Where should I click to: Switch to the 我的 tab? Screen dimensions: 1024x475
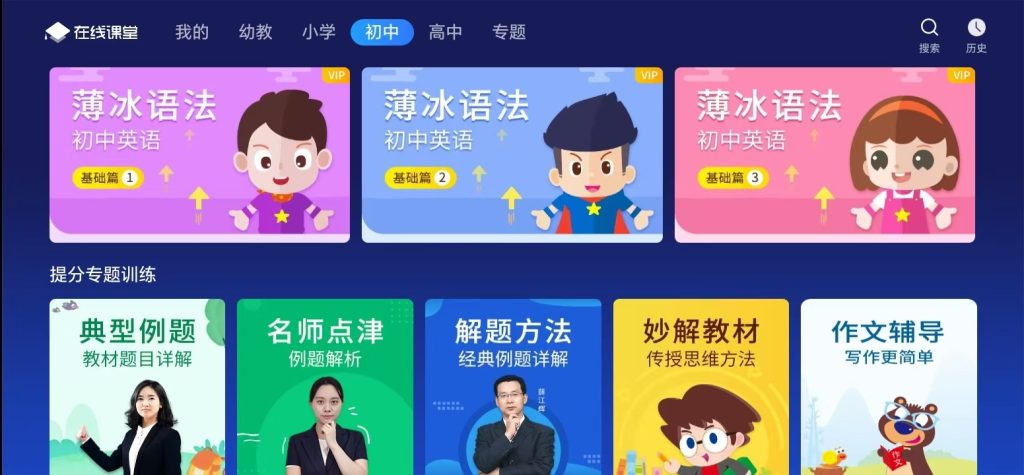point(192,32)
